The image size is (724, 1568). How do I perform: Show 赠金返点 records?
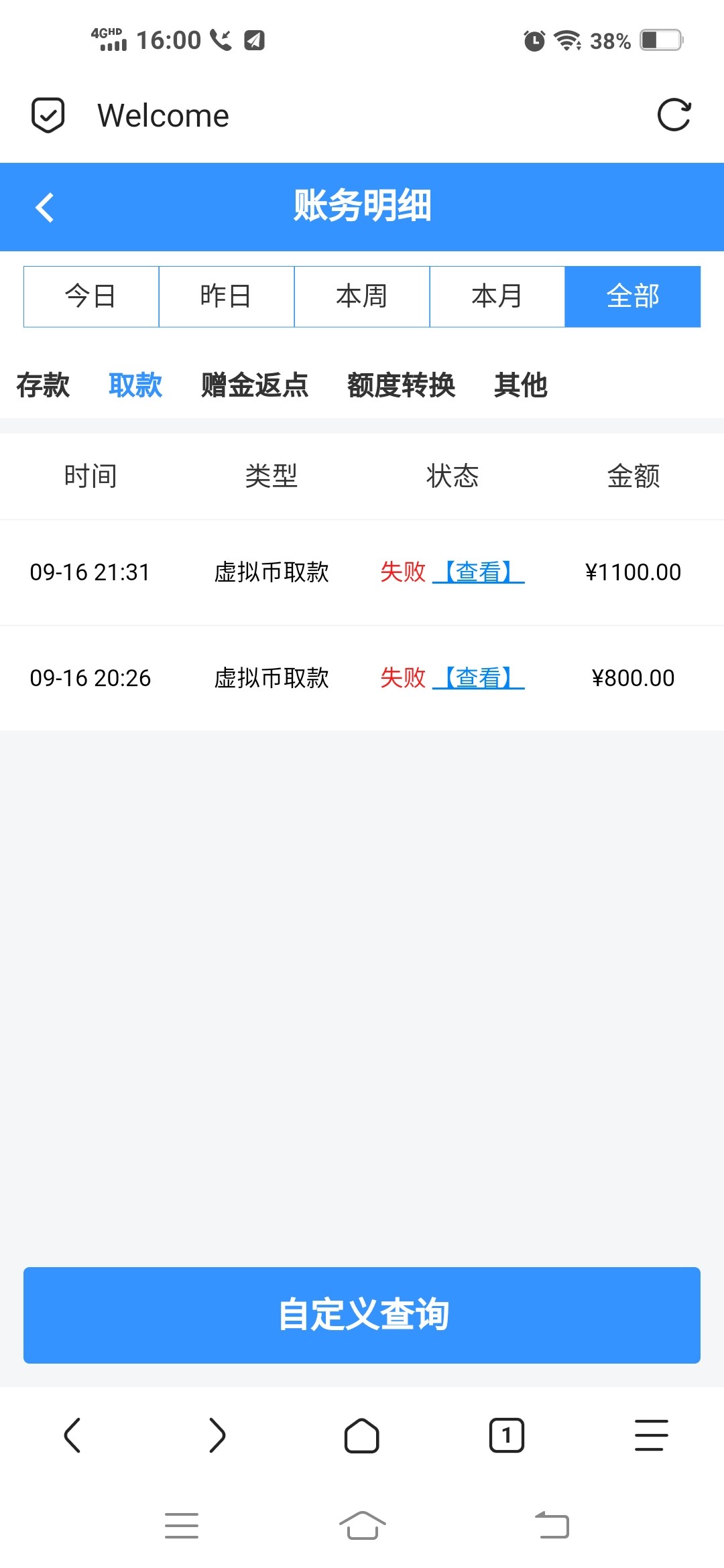click(255, 385)
